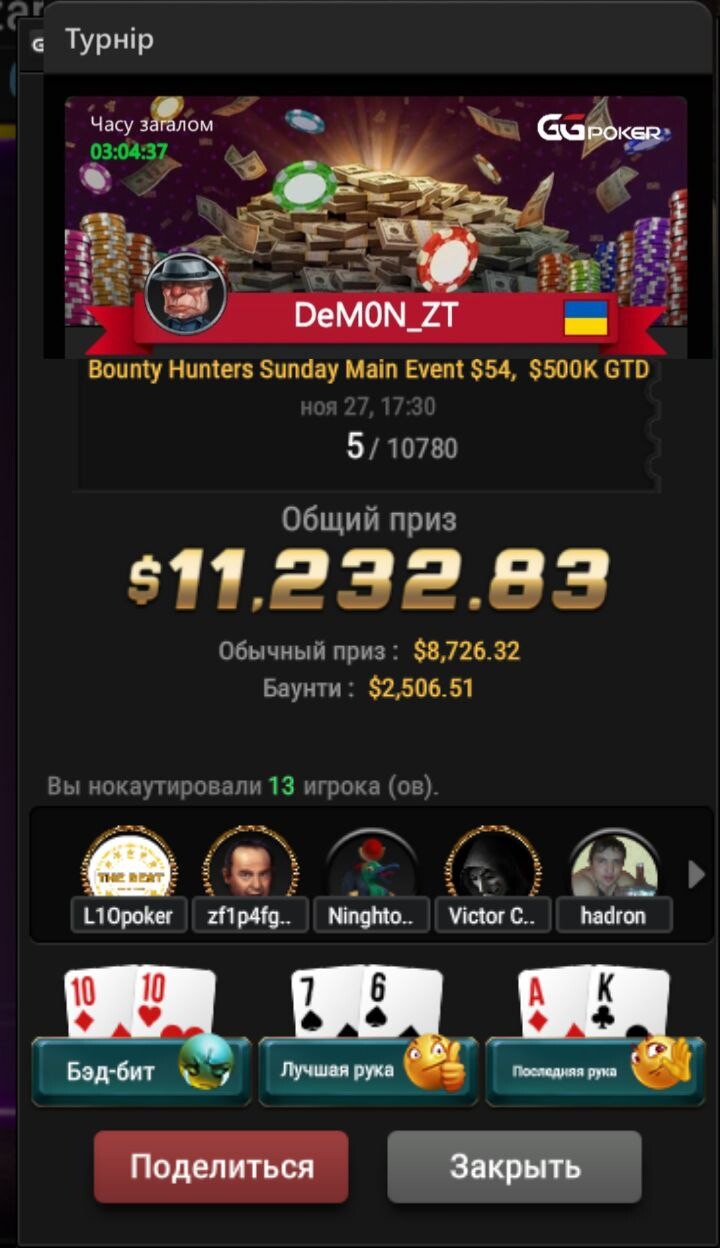This screenshot has width=720, height=1248.
Task: Show more knocked-out players with the arrow
Action: [697, 876]
